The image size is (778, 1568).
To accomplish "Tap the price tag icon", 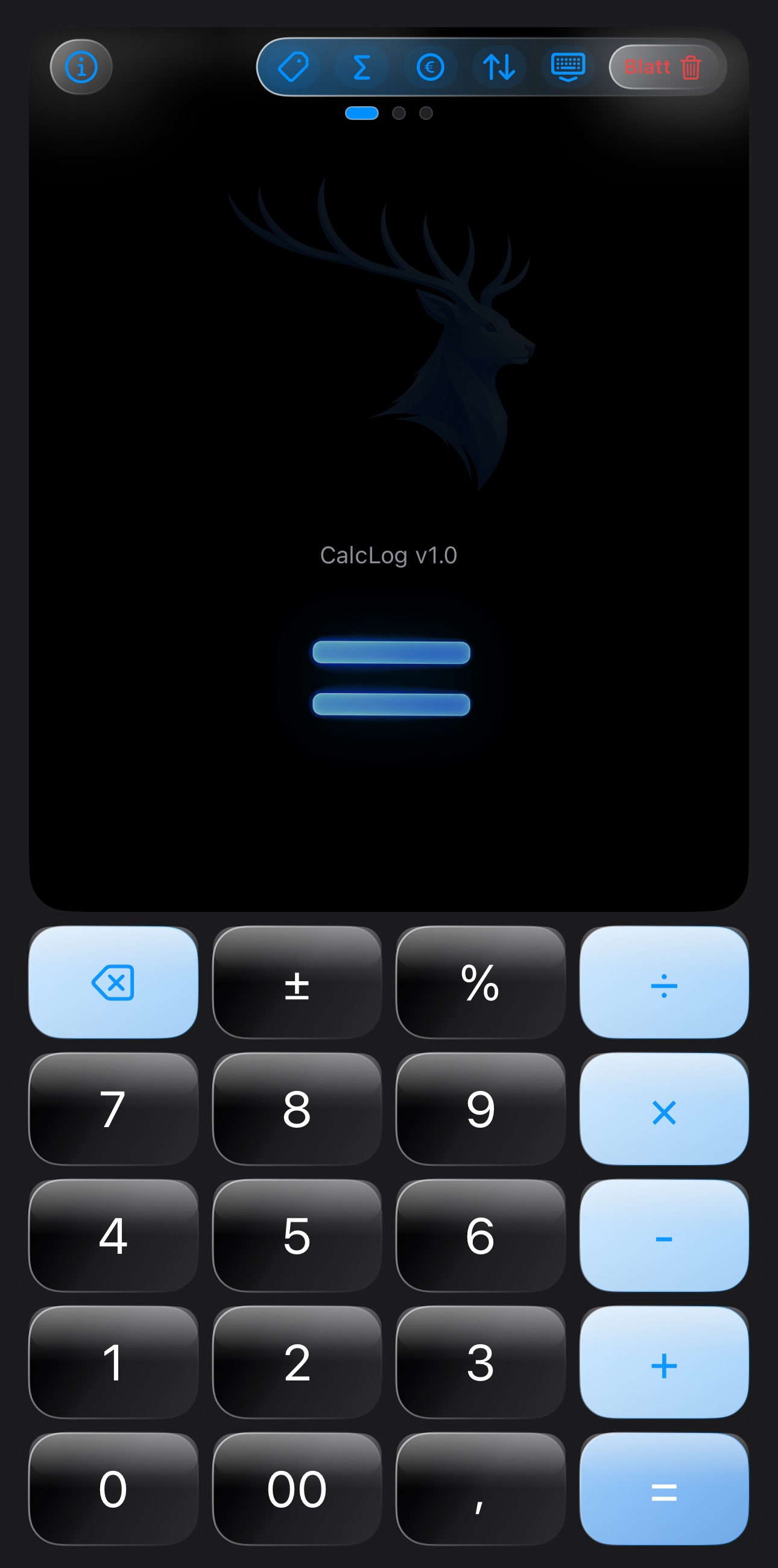I will click(x=294, y=67).
